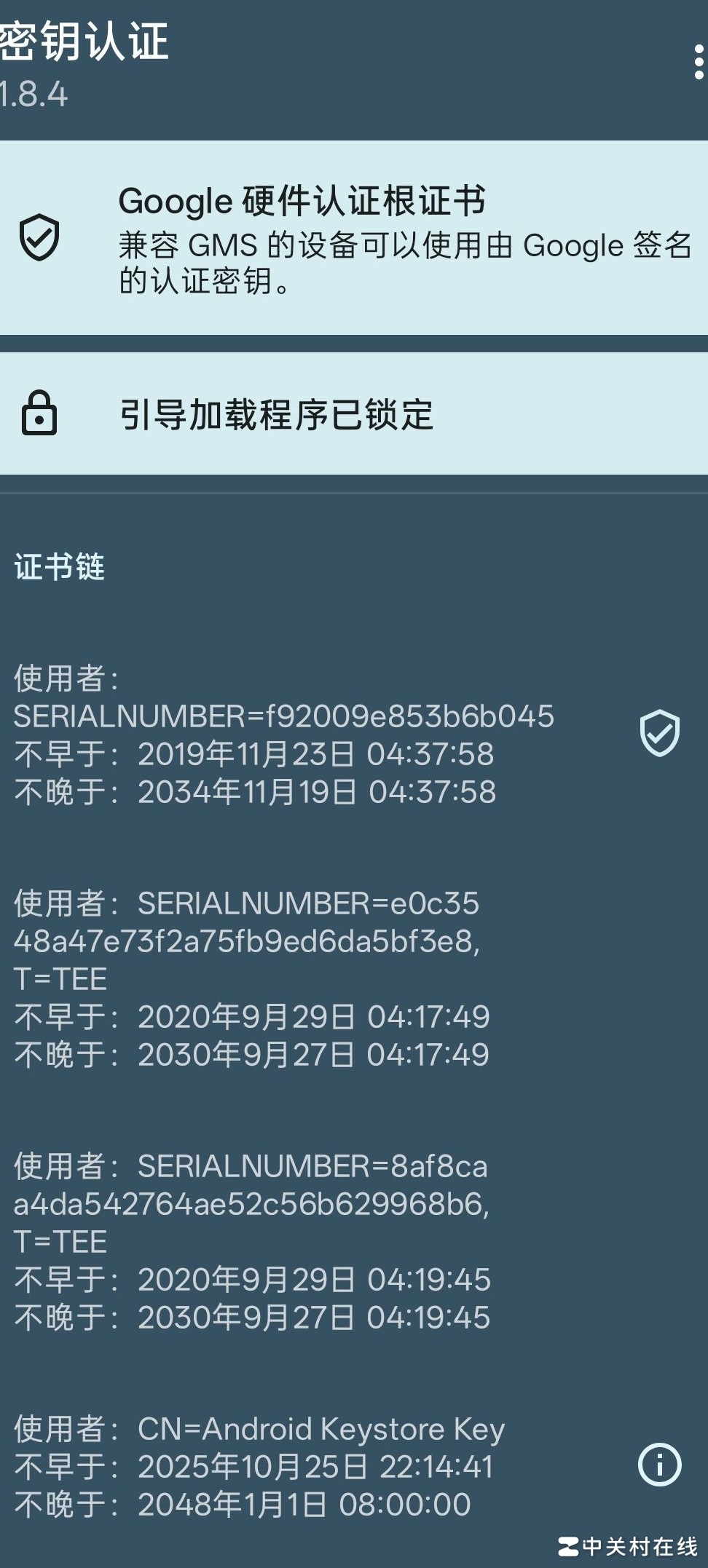This screenshot has height=1568, width=708.
Task: Open the Google 硬件认证根证书 card
Action: (x=354, y=238)
